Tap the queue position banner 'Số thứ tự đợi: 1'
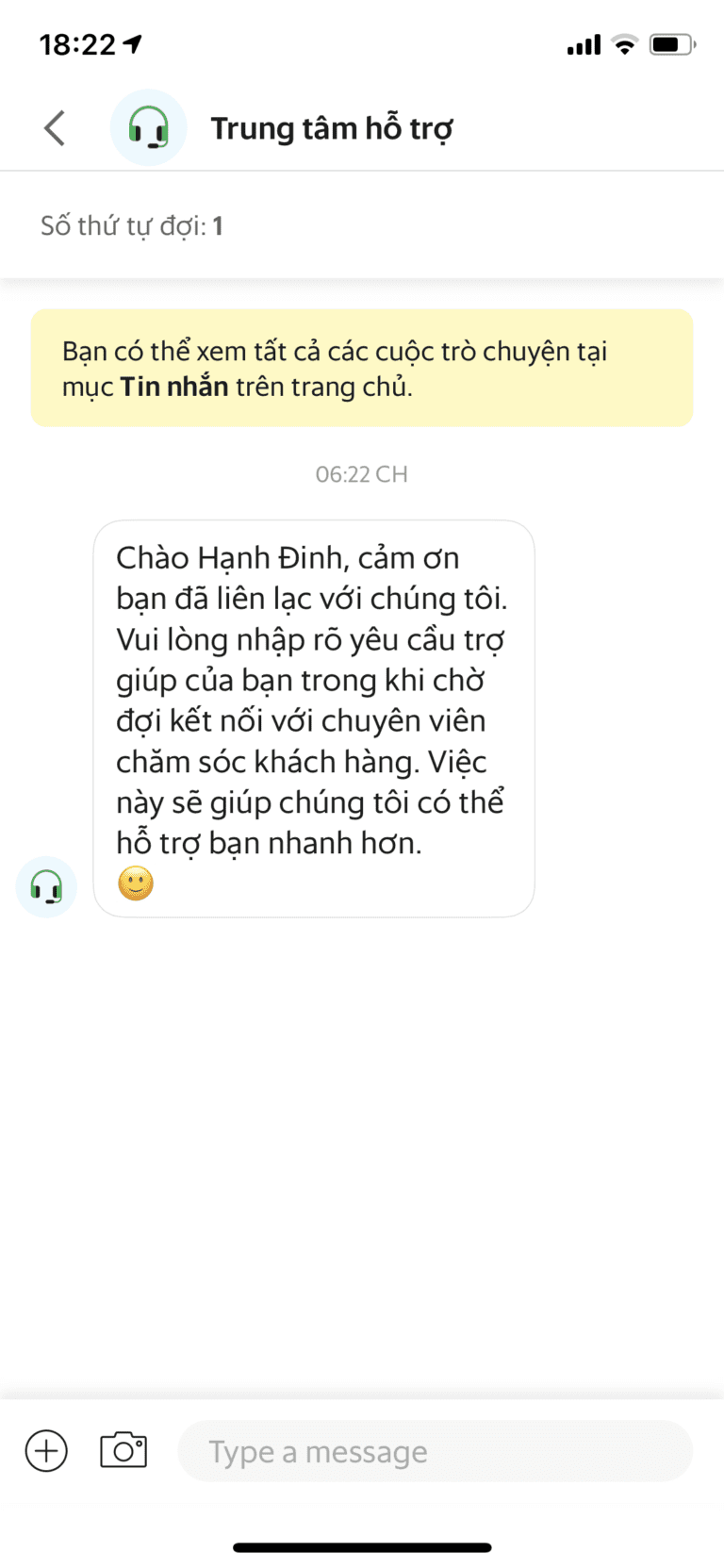724x1568 pixels. 132,225
